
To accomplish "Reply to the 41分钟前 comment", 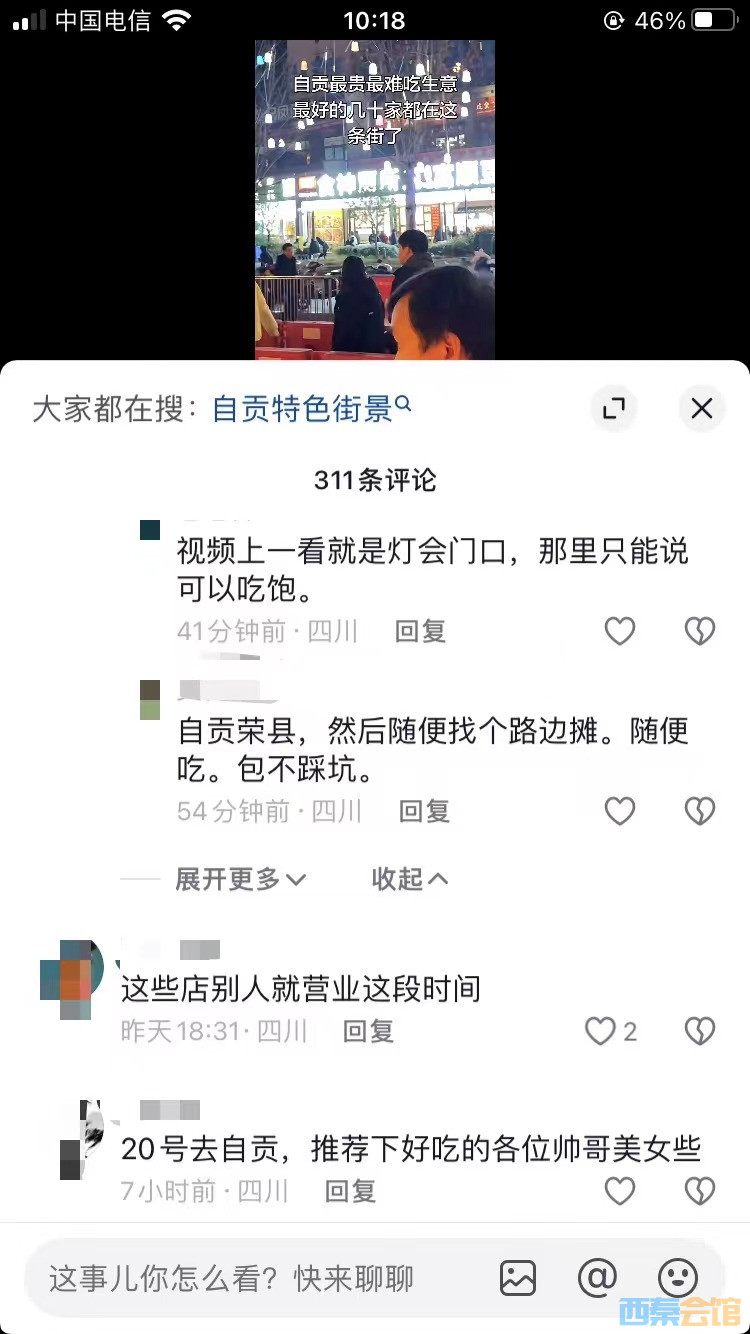I will pos(420,631).
